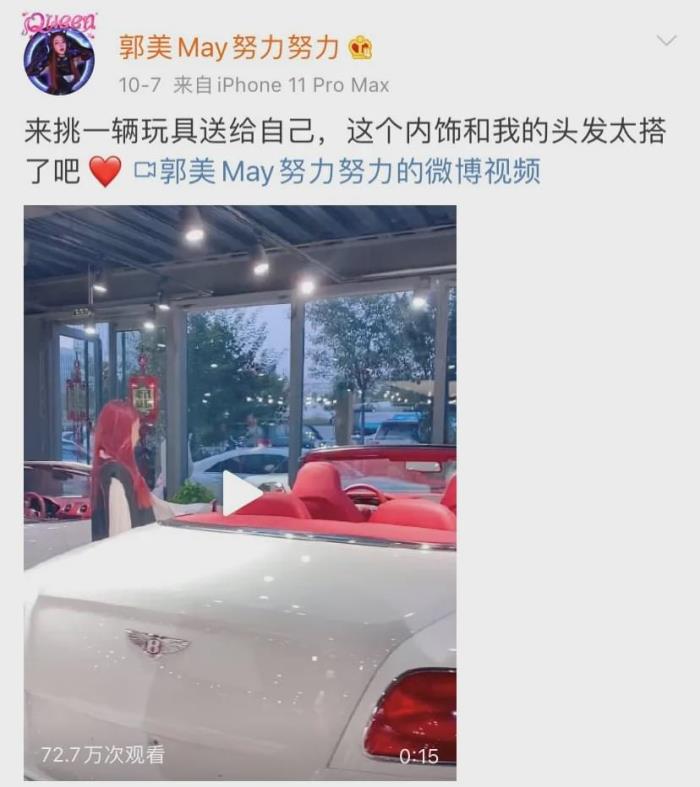Open the 微博视频 link in post text
This screenshot has height=787, width=700.
point(338,172)
